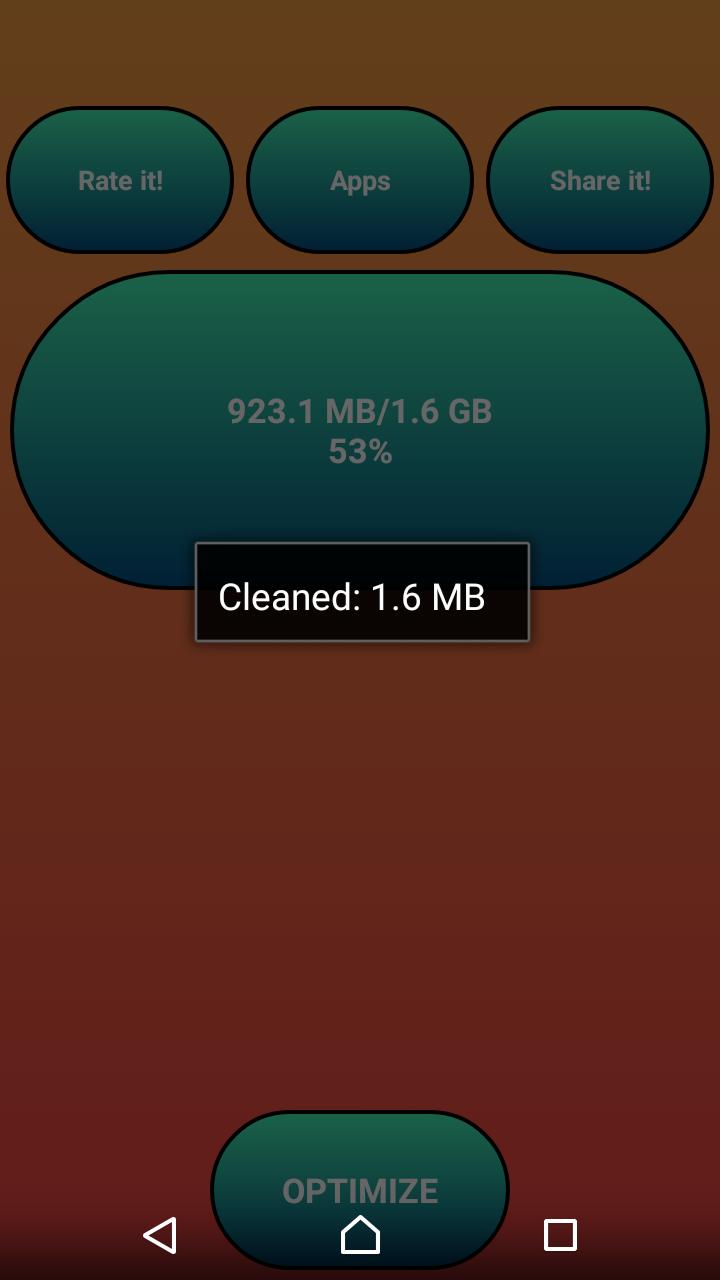Open the Apps button
Image resolution: width=720 pixels, height=1280 pixels.
pos(360,181)
